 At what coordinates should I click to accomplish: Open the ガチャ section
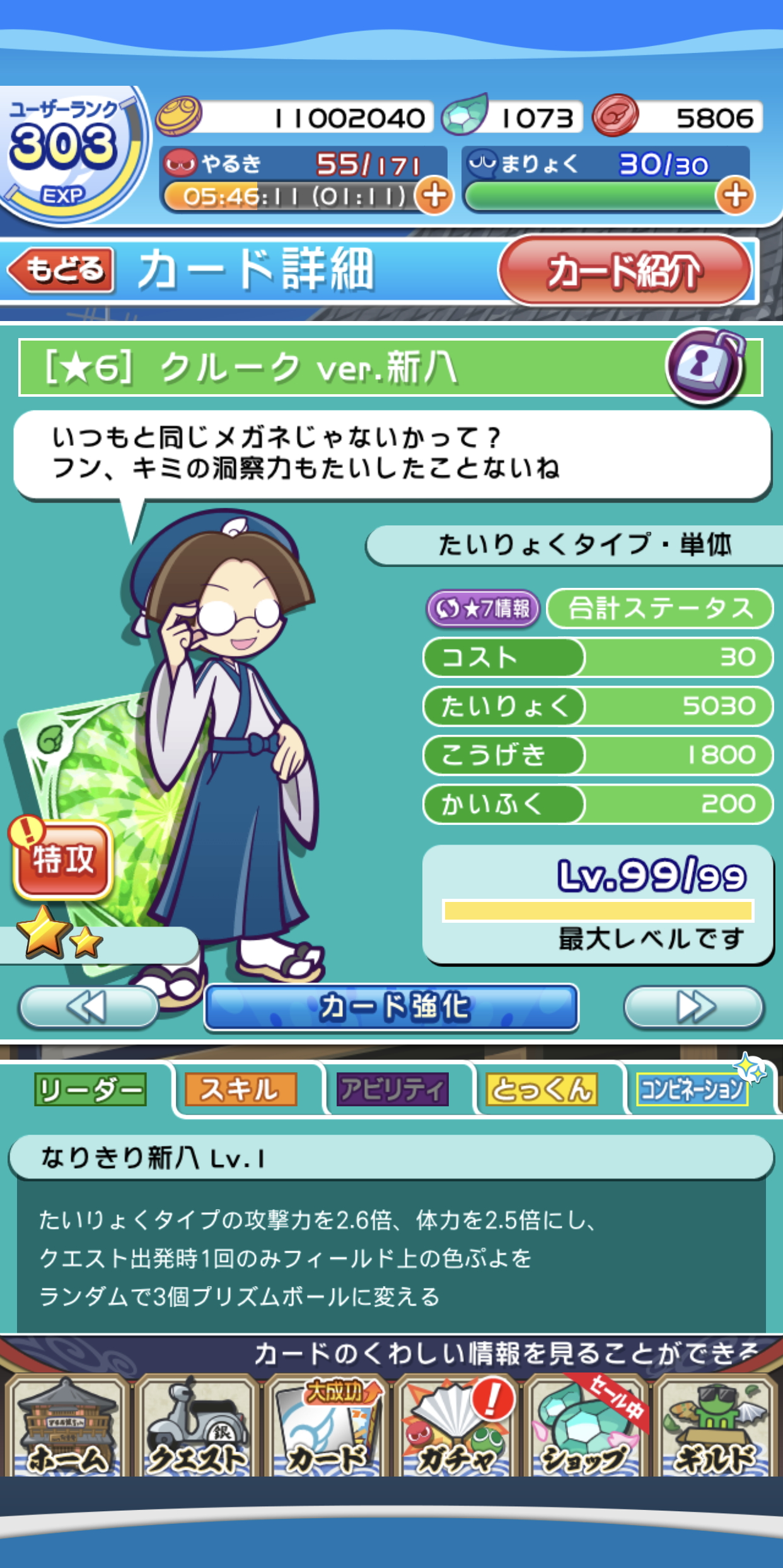pos(456,1427)
